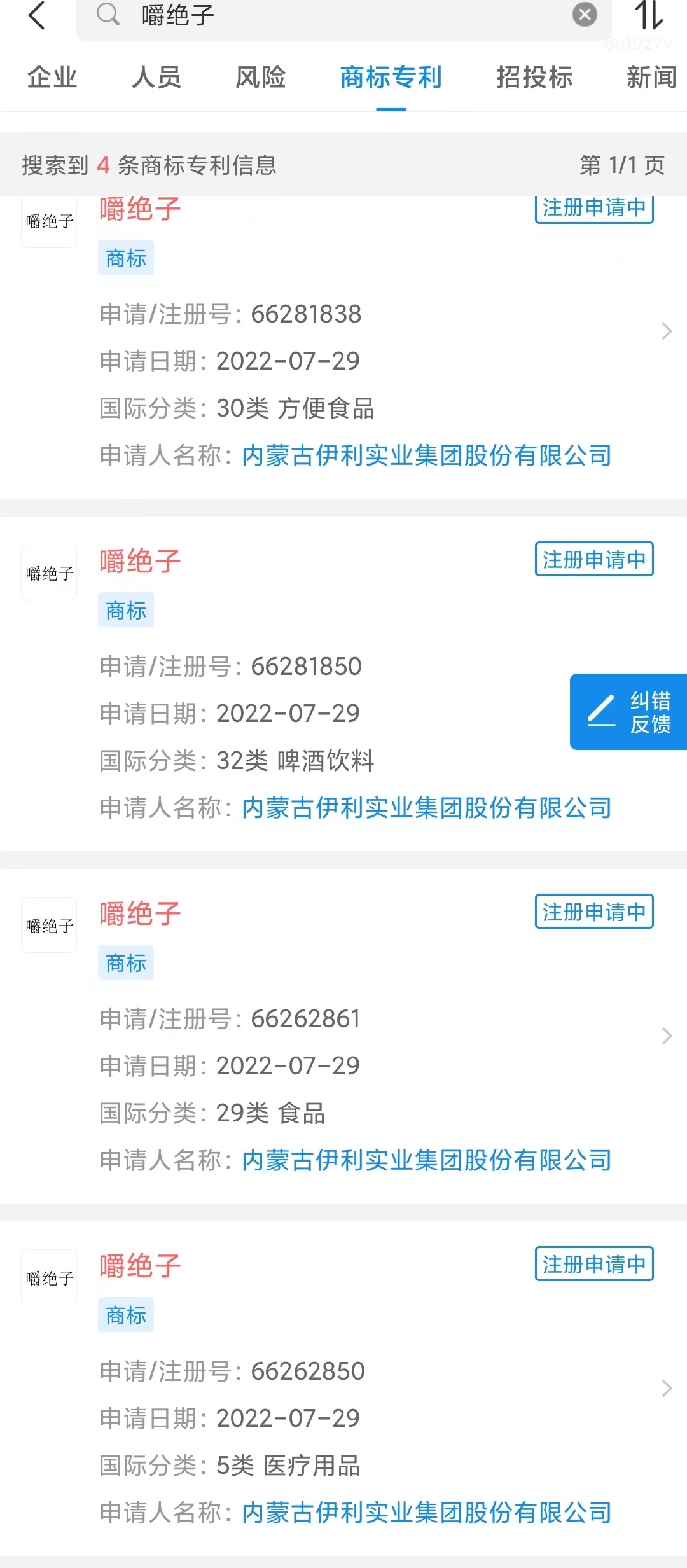The width and height of the screenshot is (687, 1568).
Task: Open applicant company link under 29类 食品
Action: point(426,1160)
